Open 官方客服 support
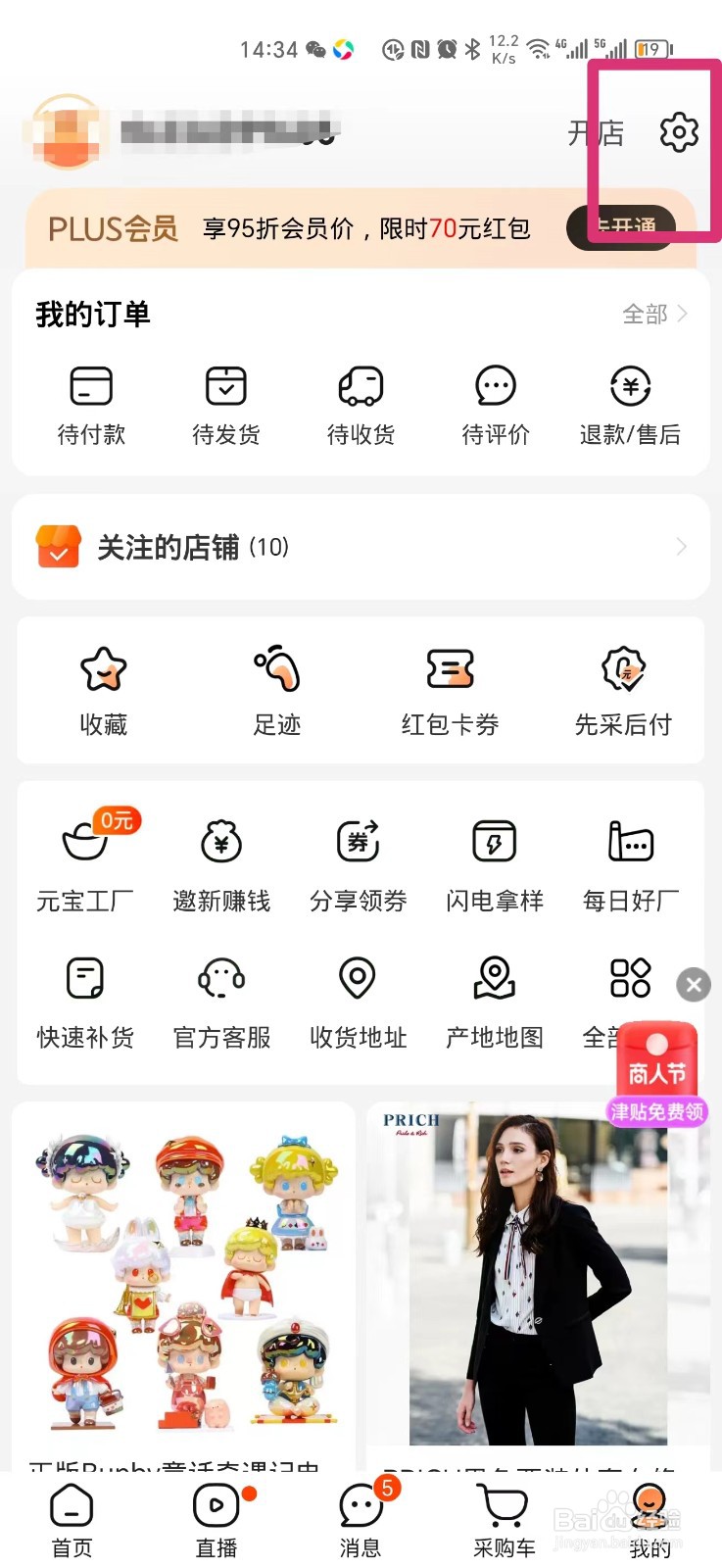 tap(221, 1004)
